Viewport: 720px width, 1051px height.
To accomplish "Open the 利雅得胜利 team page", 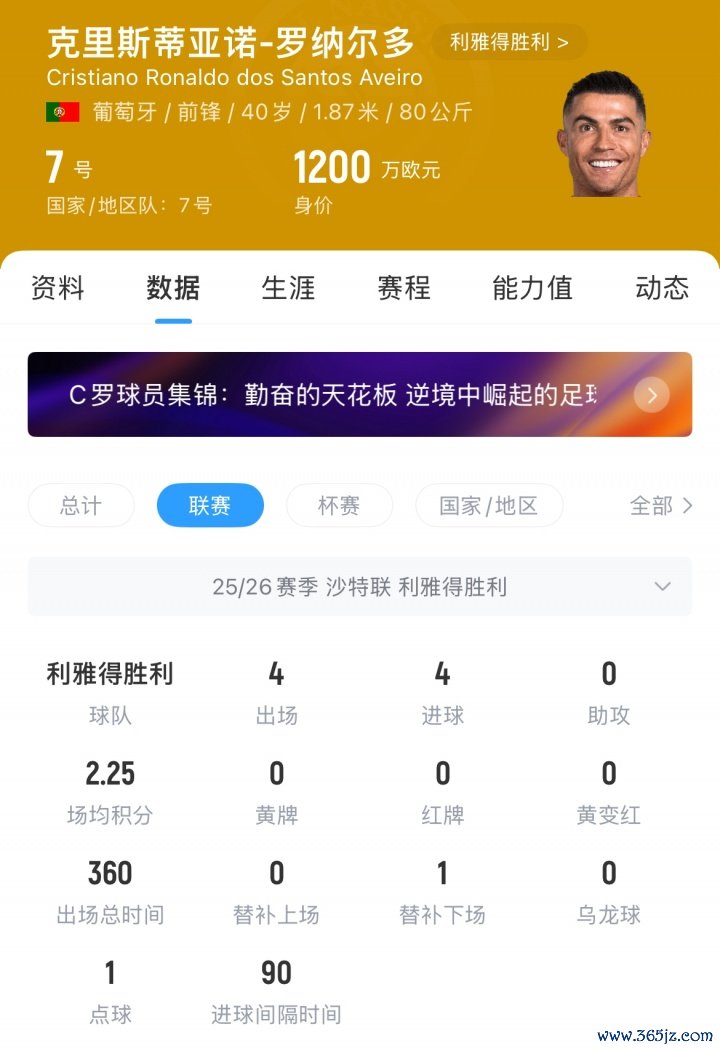I will [x=509, y=42].
